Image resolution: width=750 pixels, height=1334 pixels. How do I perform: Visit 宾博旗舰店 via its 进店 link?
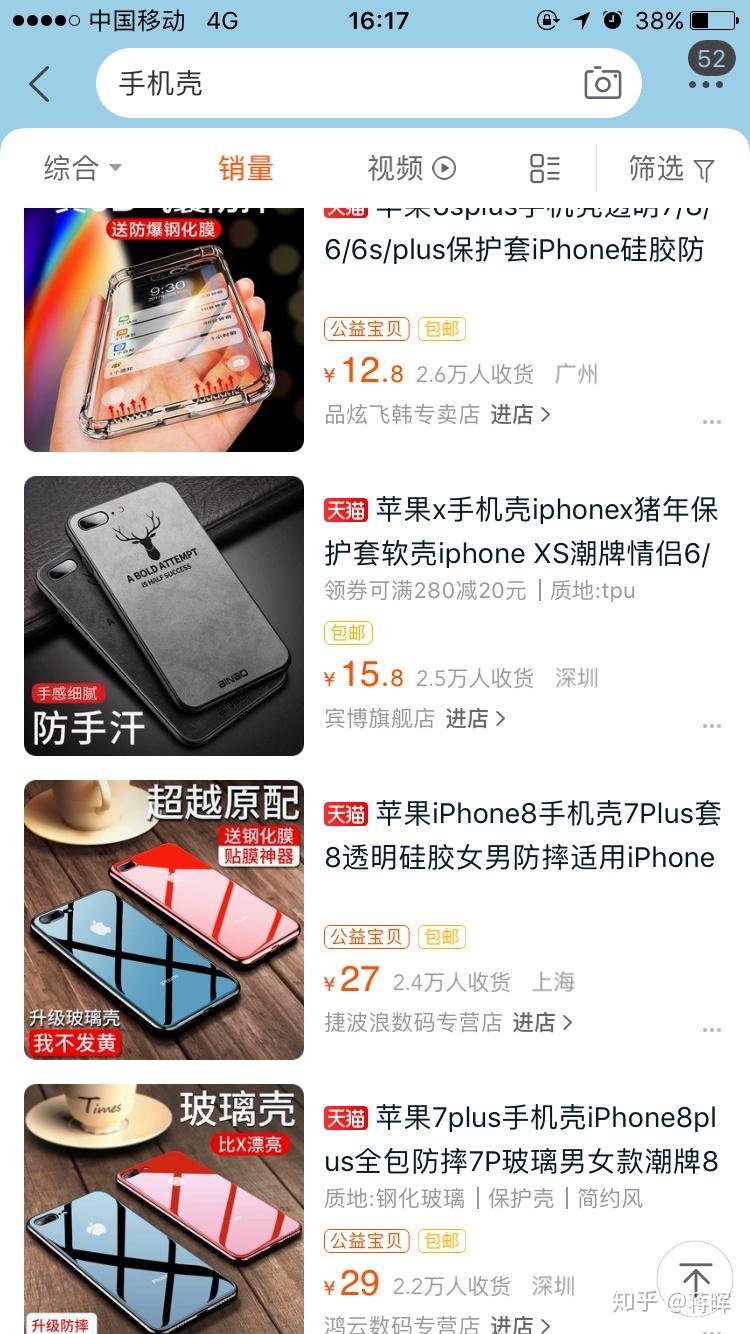[x=476, y=718]
